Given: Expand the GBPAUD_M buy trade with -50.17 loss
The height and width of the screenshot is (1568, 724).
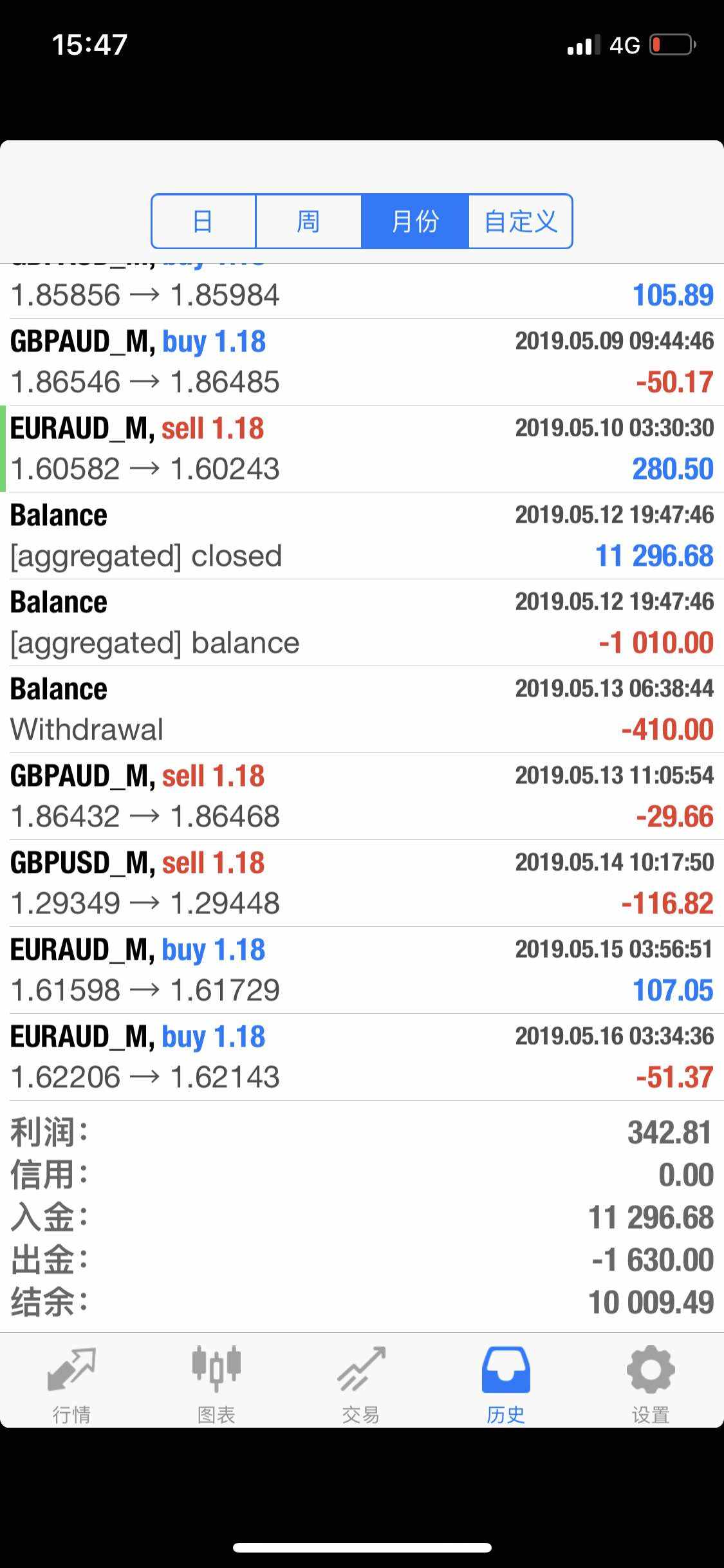Looking at the screenshot, I should pyautogui.click(x=362, y=362).
